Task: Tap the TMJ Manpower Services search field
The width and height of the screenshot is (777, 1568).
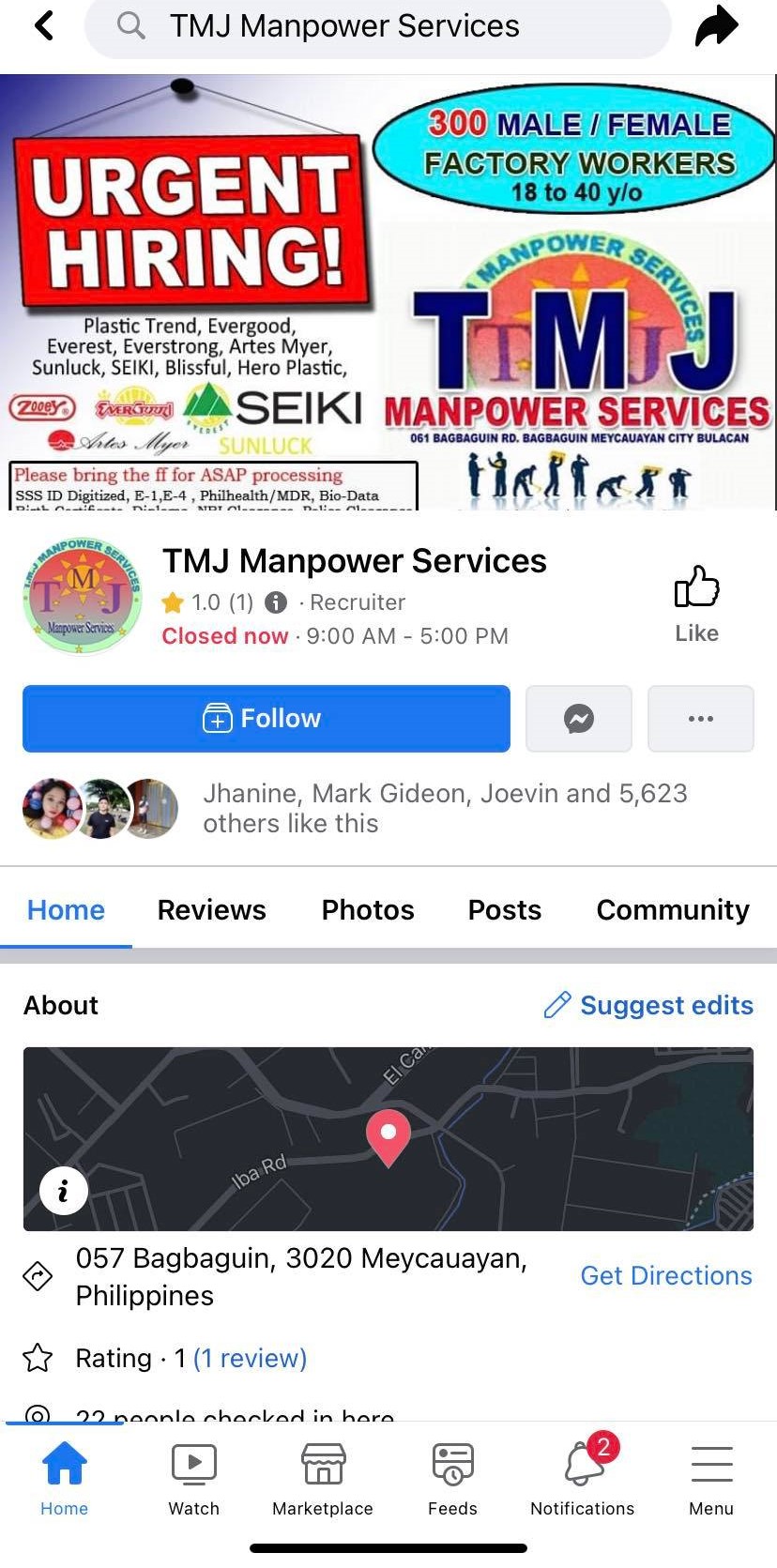Action: tap(375, 26)
